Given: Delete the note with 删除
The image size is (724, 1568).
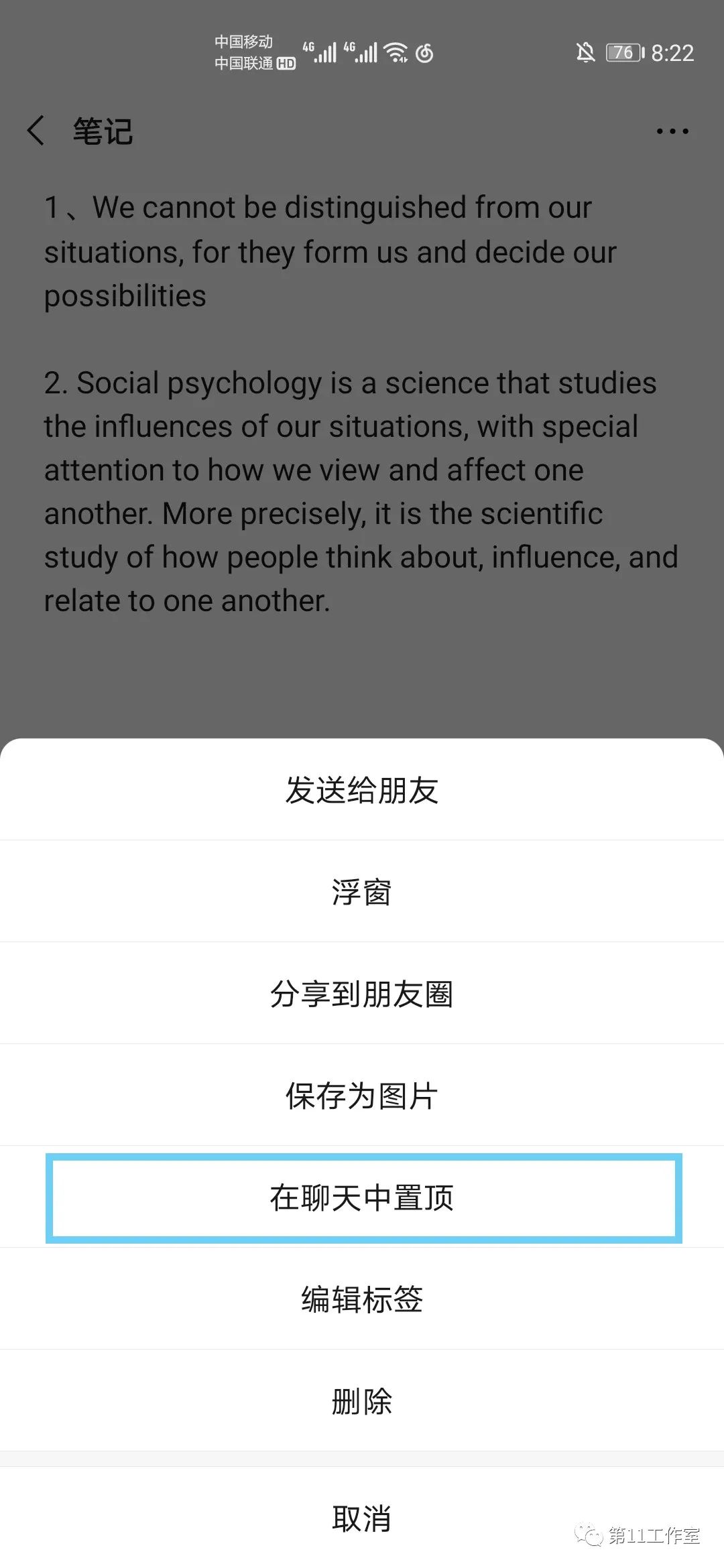Looking at the screenshot, I should tap(362, 1400).
